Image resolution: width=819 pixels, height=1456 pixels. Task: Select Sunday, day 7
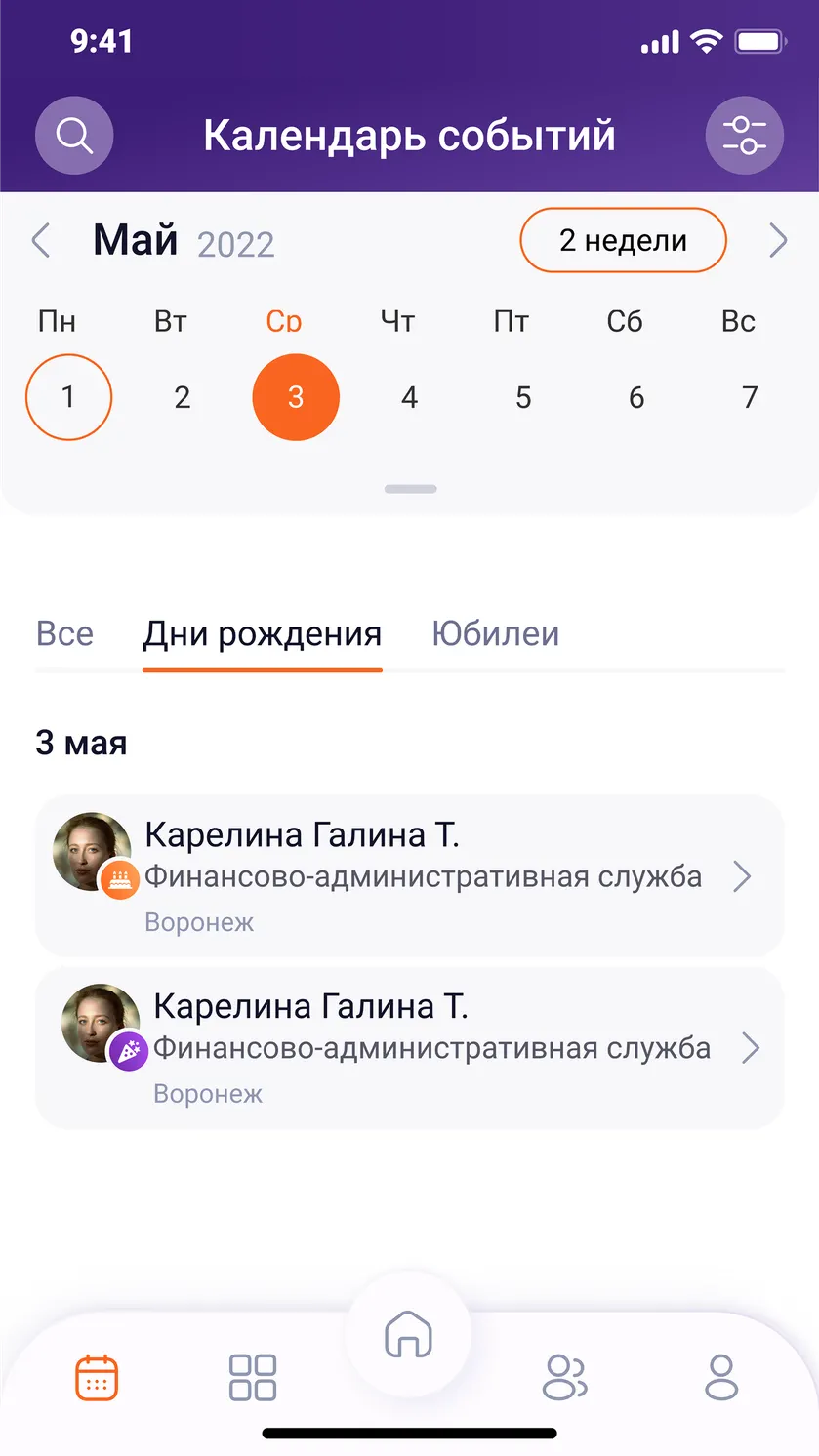pos(750,397)
